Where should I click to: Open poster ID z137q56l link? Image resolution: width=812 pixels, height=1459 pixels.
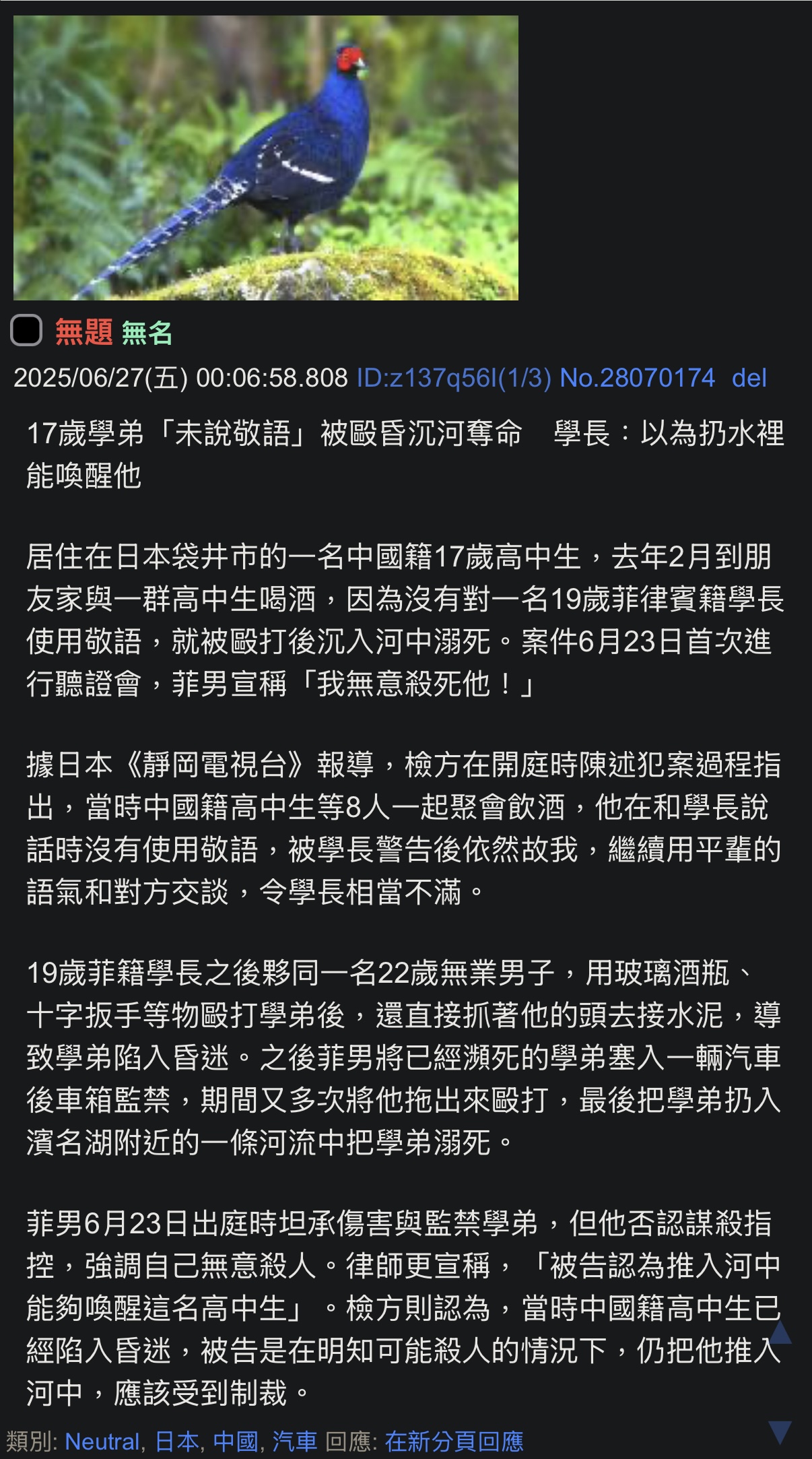[454, 378]
